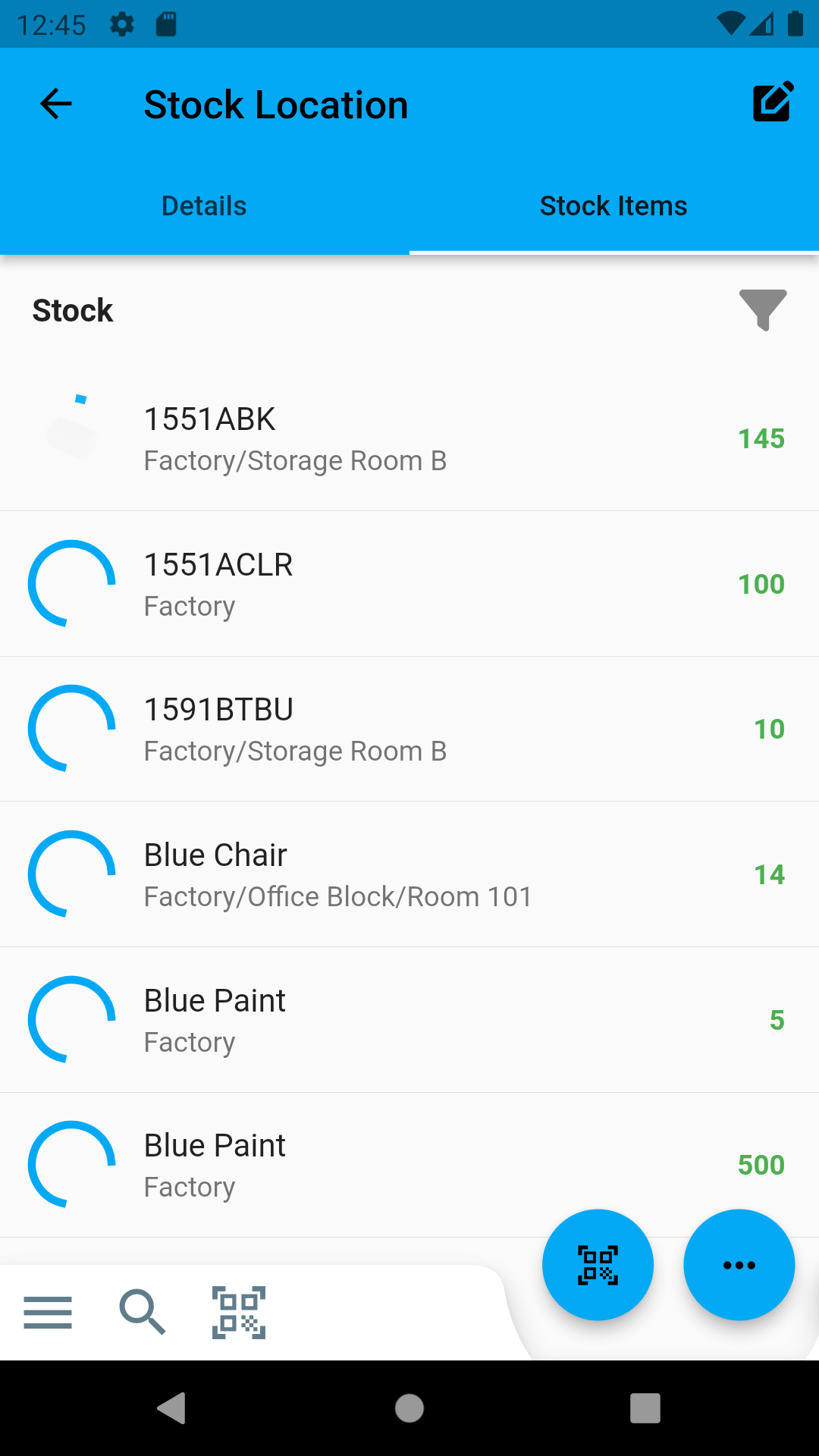This screenshot has width=819, height=1456.
Task: Edit this stock location
Action: [x=773, y=102]
